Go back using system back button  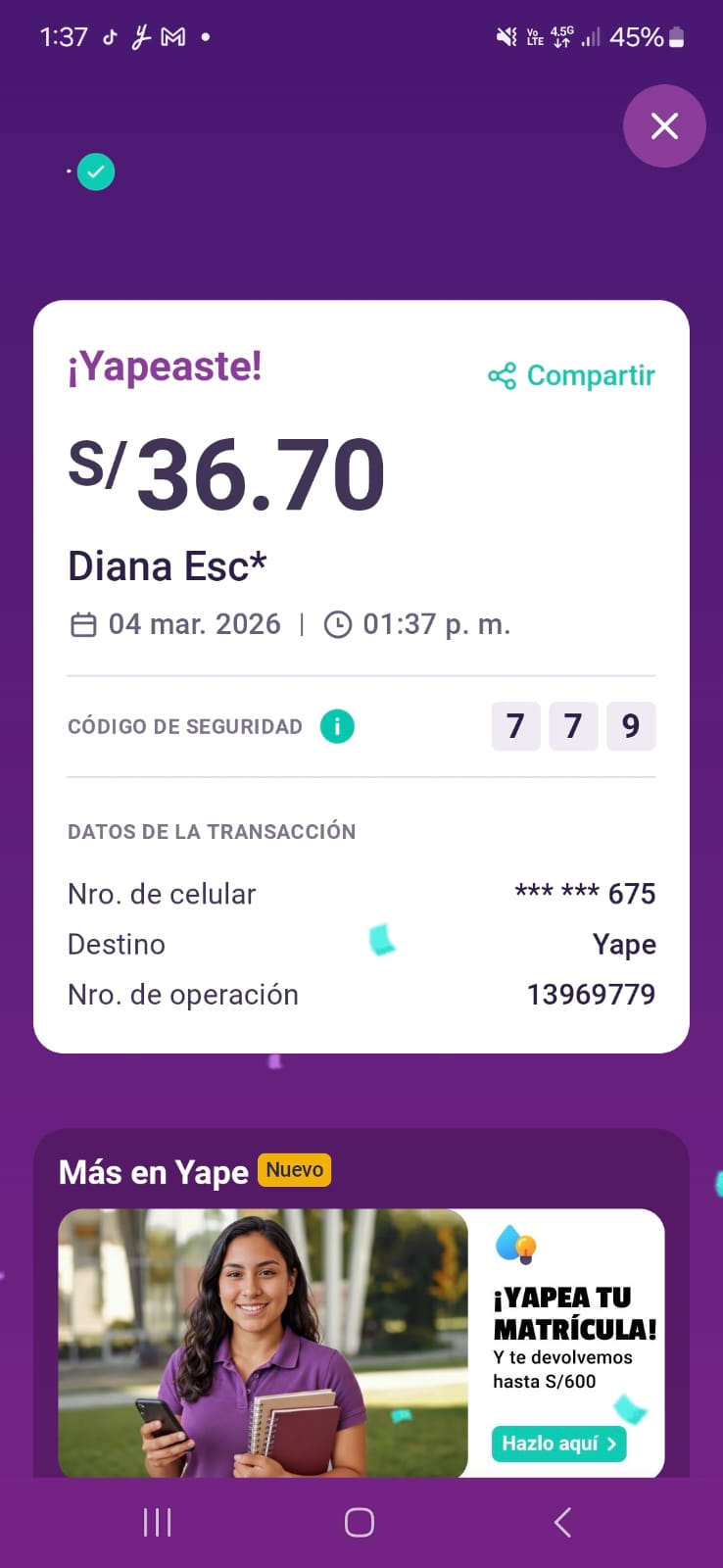(562, 1522)
